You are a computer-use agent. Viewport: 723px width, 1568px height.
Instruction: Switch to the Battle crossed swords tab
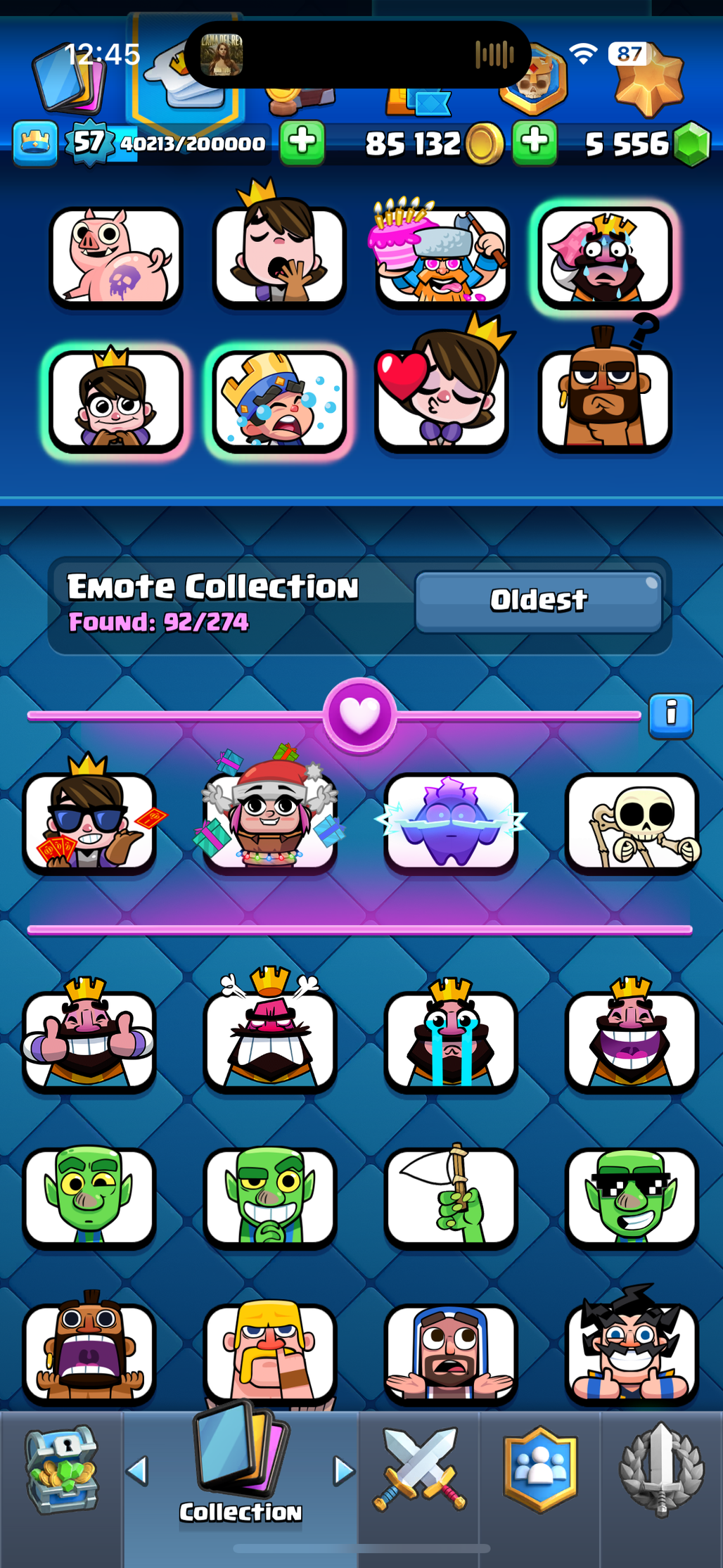pos(420,1470)
